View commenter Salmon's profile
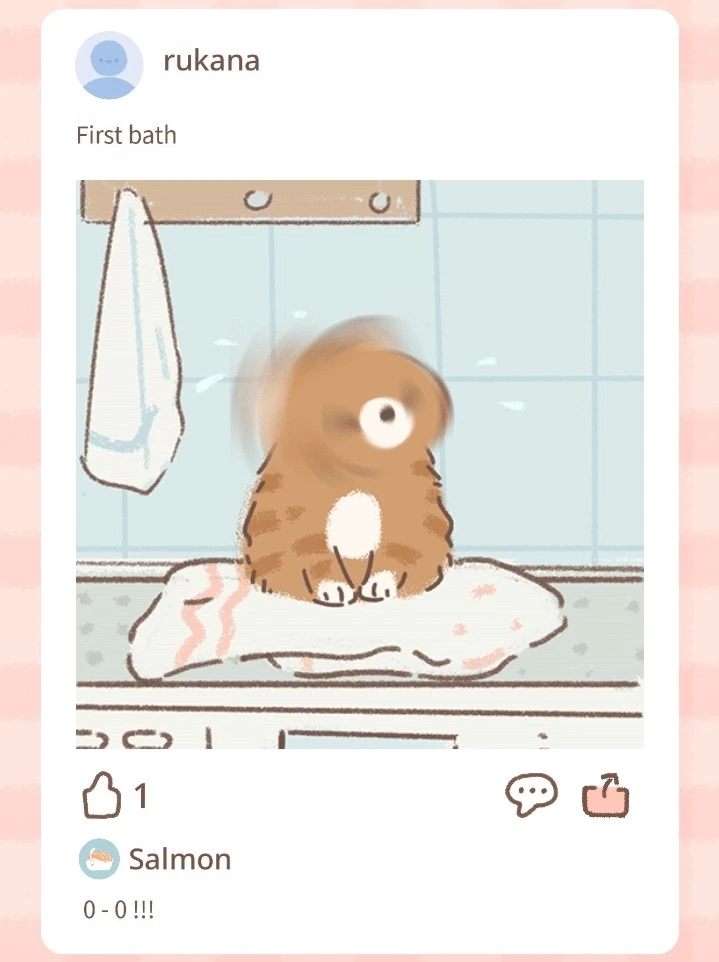This screenshot has width=719, height=962. coord(99,858)
